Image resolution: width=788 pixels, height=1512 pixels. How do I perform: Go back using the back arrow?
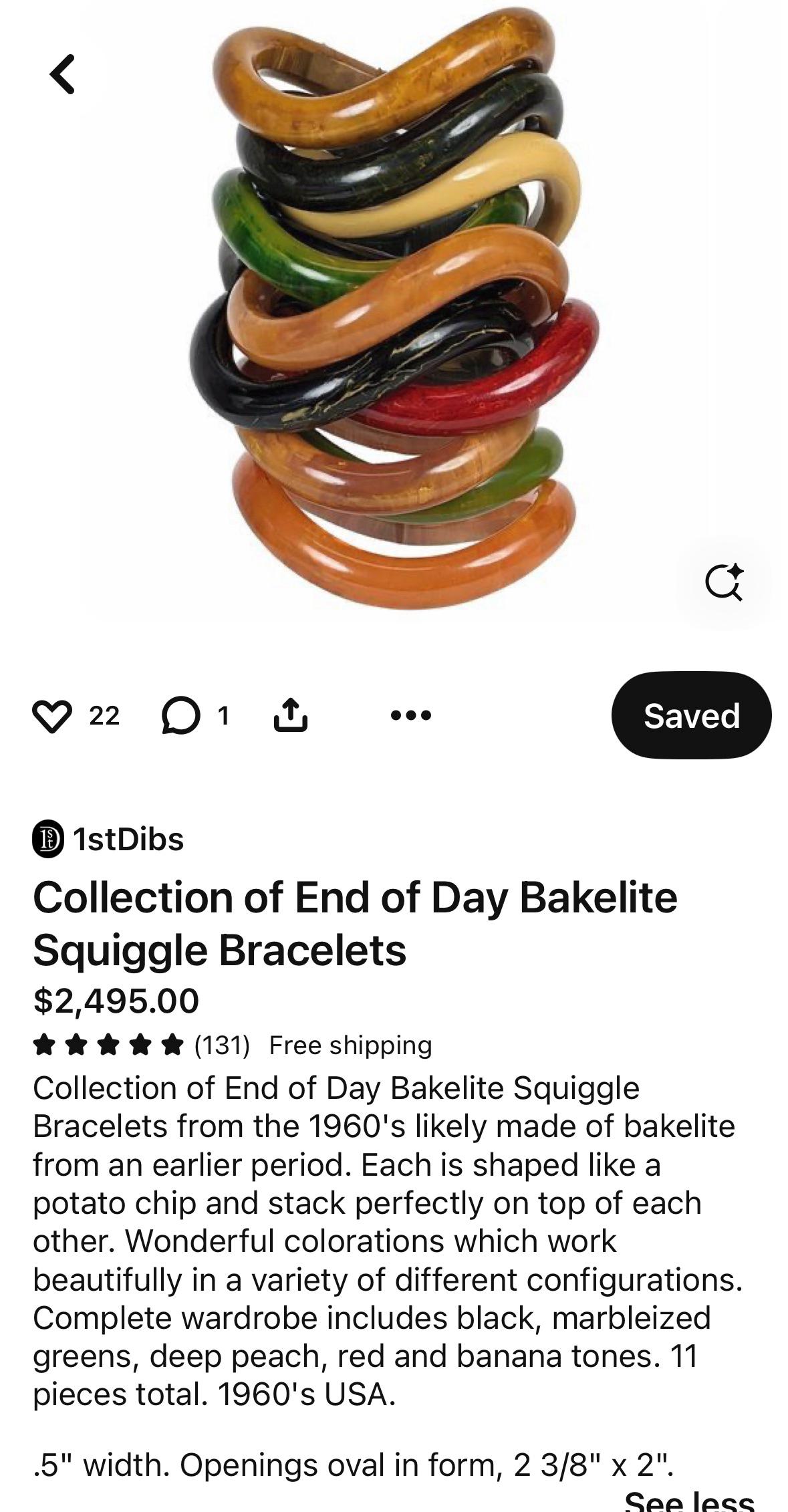(63, 74)
